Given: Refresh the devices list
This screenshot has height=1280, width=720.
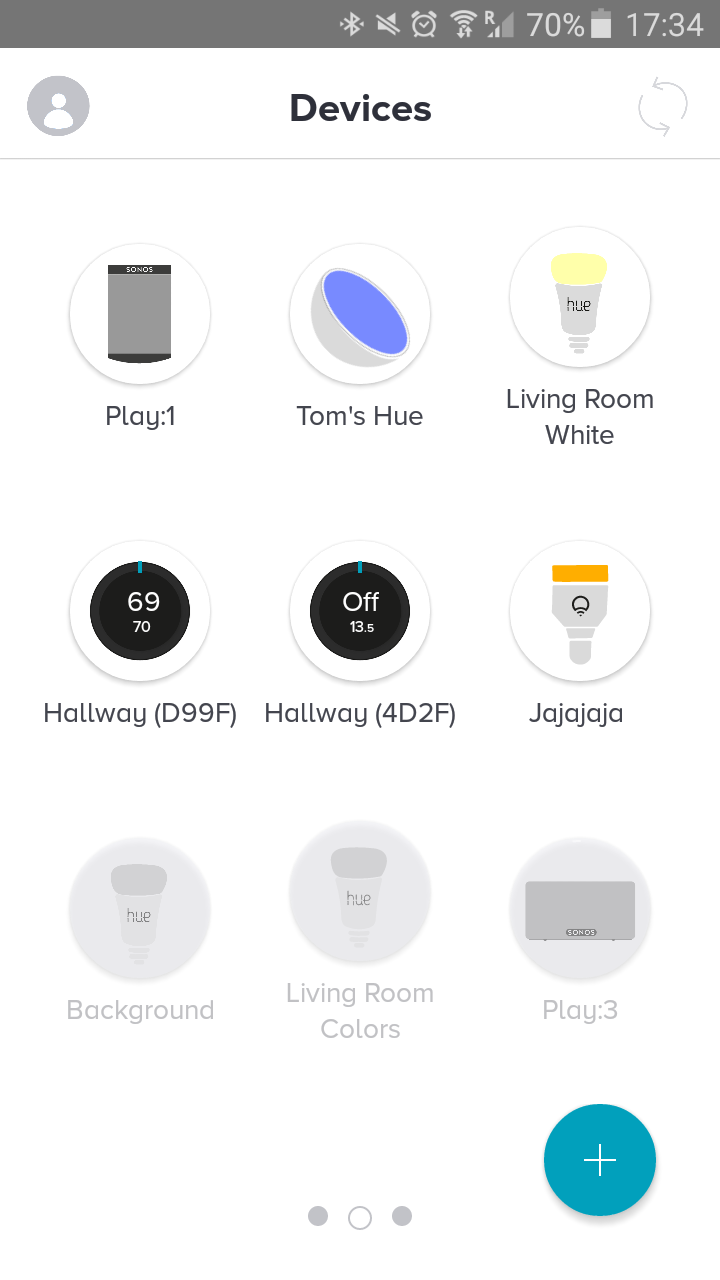Looking at the screenshot, I should click(x=663, y=106).
